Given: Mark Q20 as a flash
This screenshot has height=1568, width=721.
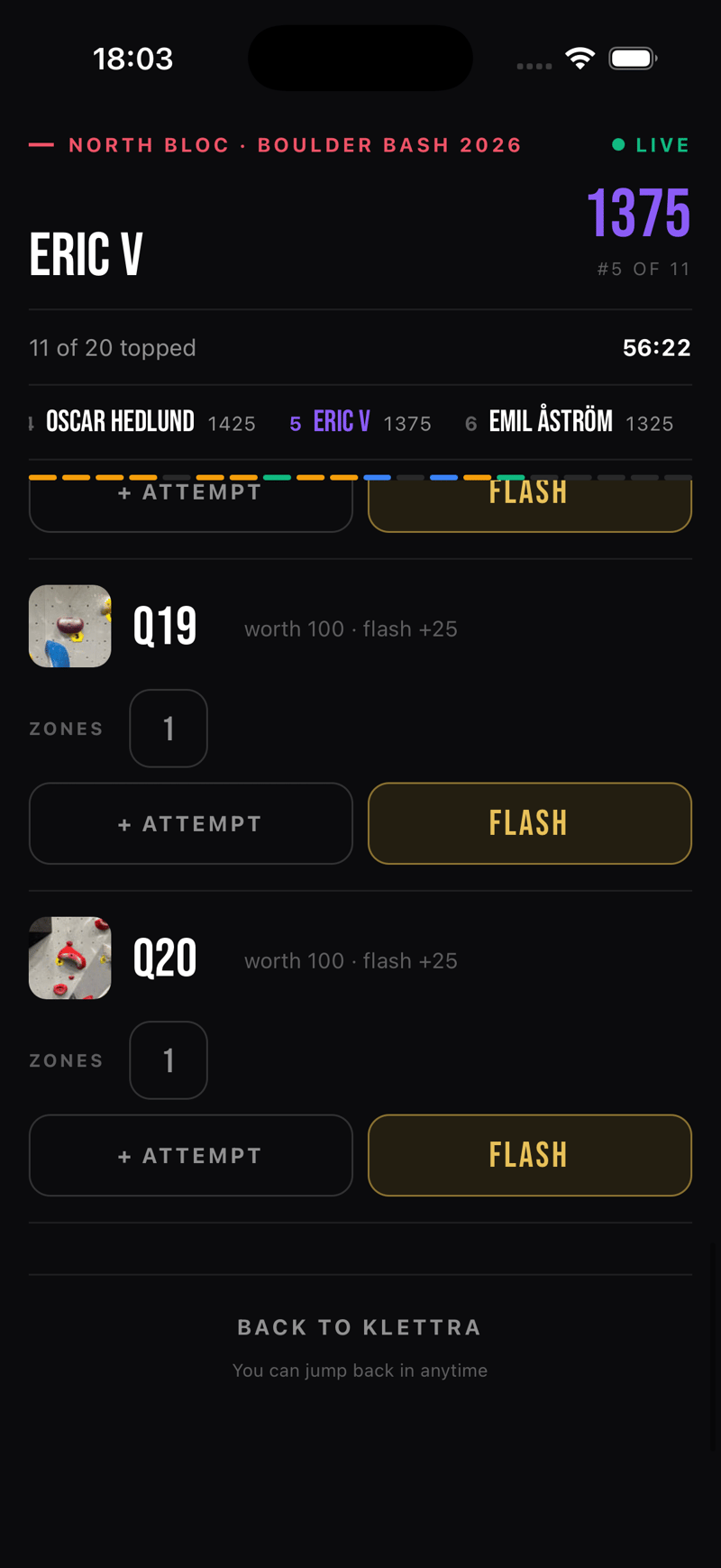Looking at the screenshot, I should (530, 1155).
